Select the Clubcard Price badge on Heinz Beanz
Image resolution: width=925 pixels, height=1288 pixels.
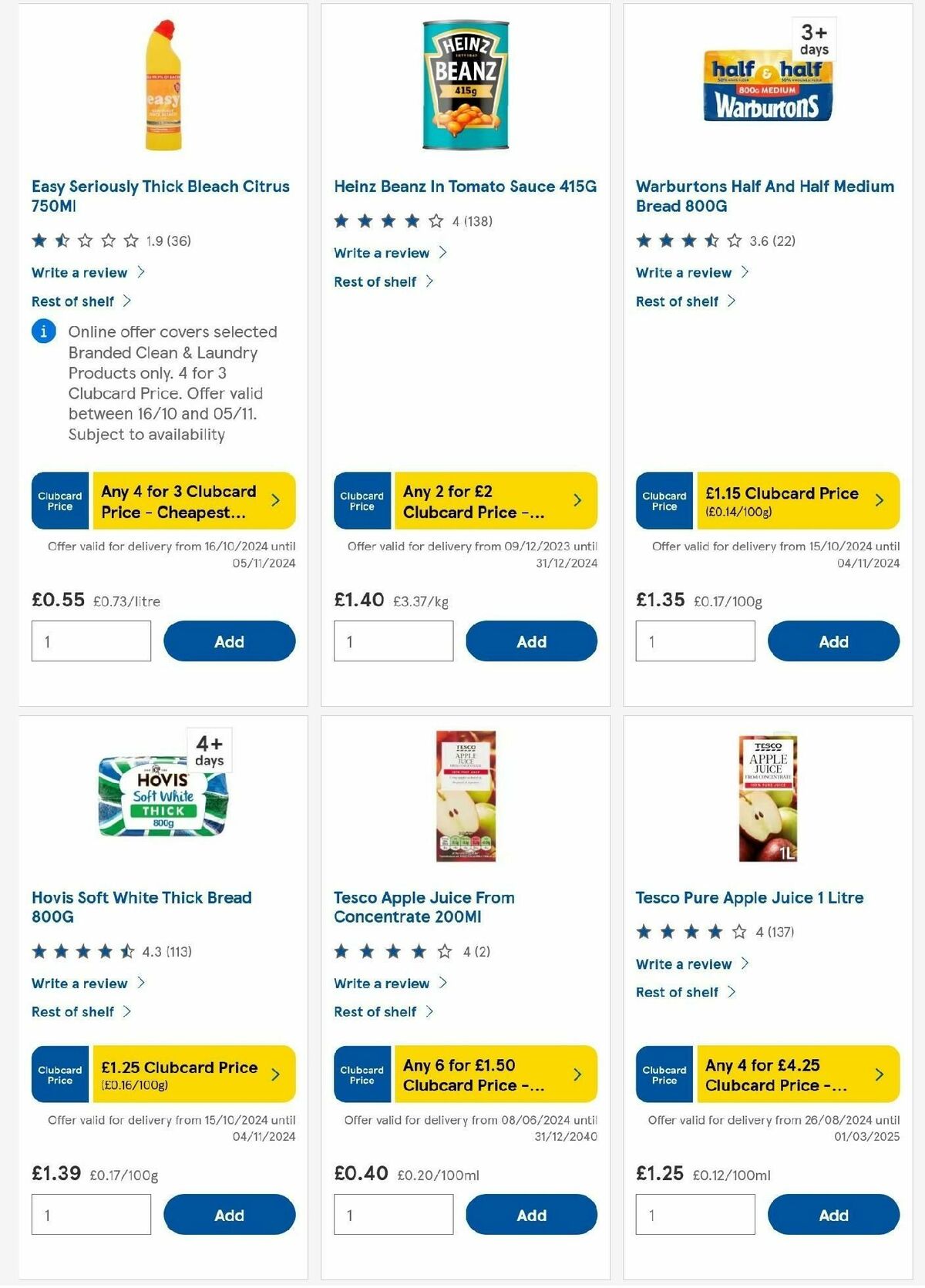tap(361, 500)
